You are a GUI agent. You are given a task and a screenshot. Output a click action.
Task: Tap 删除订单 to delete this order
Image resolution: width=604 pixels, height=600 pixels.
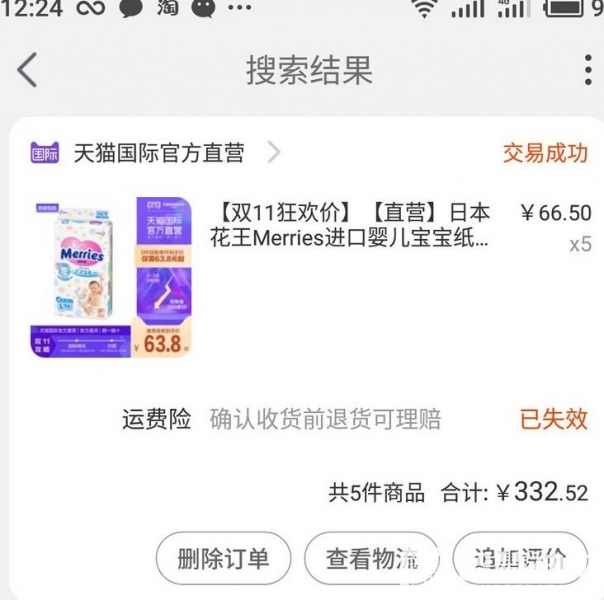pos(223,559)
